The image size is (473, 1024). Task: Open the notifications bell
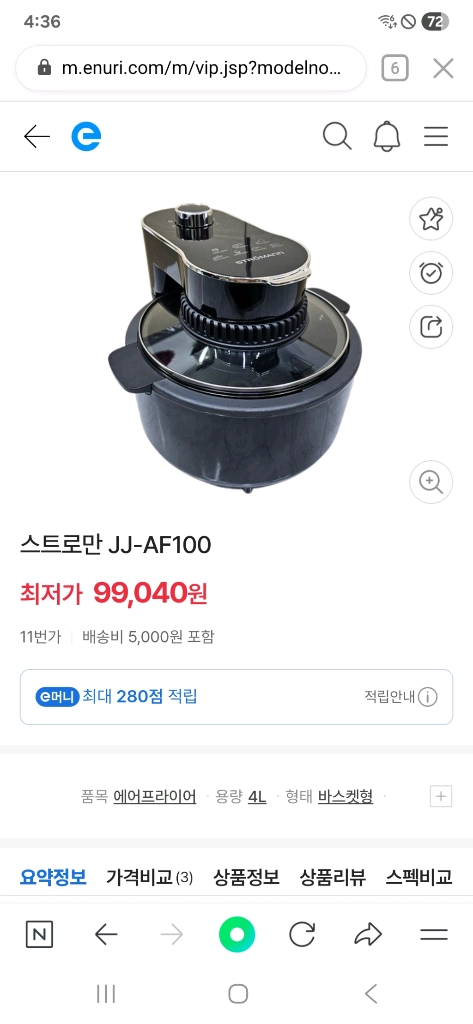click(387, 136)
